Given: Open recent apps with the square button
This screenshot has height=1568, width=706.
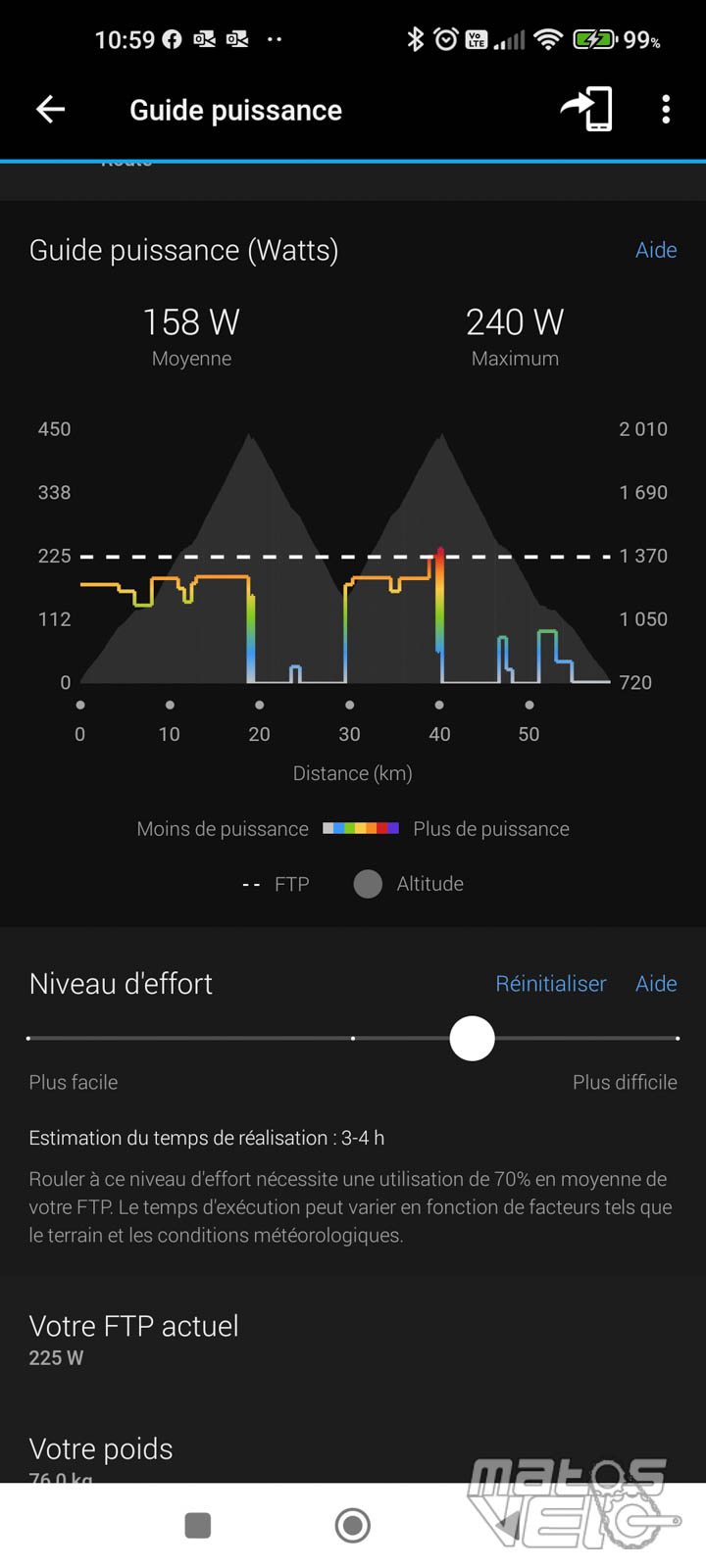Looking at the screenshot, I should 198,1526.
